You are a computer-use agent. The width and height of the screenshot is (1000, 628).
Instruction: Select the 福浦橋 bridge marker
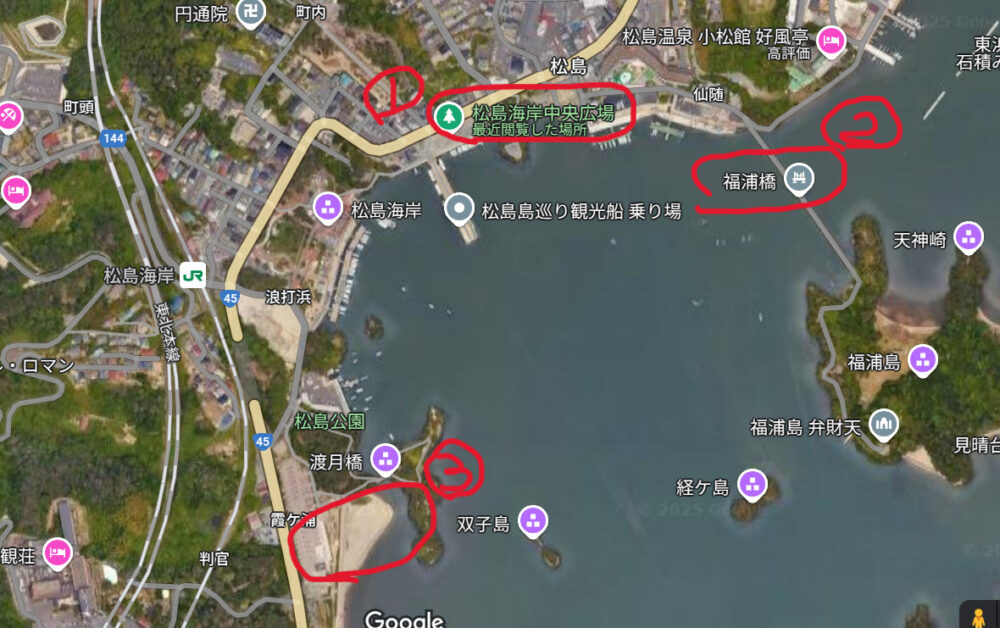coord(799,180)
